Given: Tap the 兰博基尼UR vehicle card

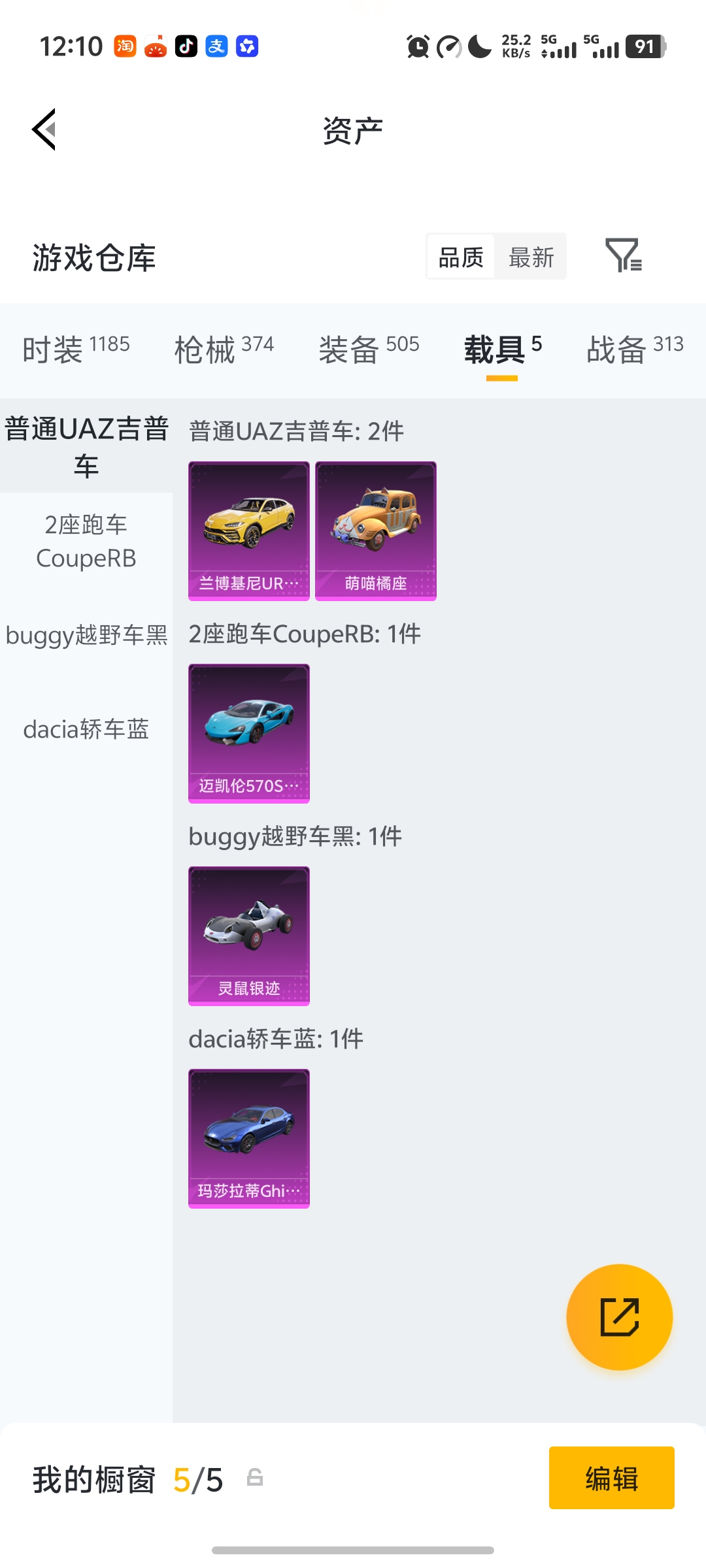Looking at the screenshot, I should point(249,531).
